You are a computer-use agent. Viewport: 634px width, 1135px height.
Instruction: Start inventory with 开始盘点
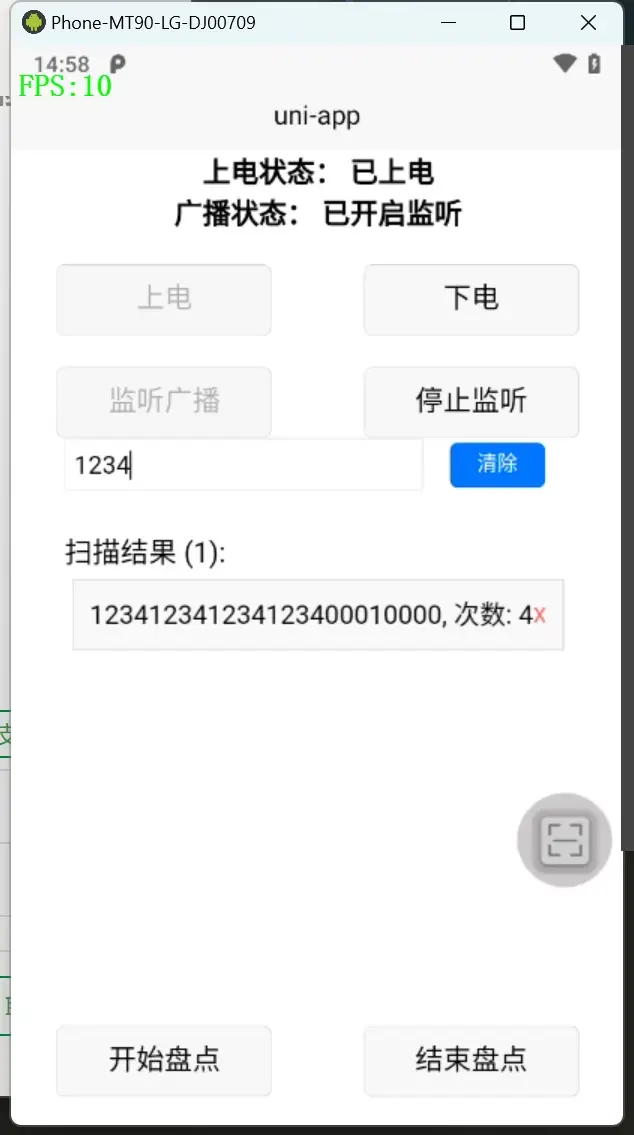point(164,1060)
